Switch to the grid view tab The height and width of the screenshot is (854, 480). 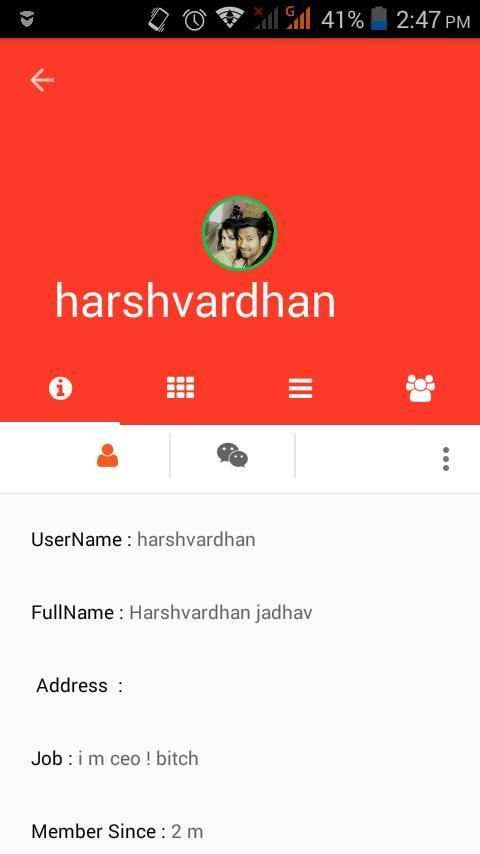click(x=180, y=388)
